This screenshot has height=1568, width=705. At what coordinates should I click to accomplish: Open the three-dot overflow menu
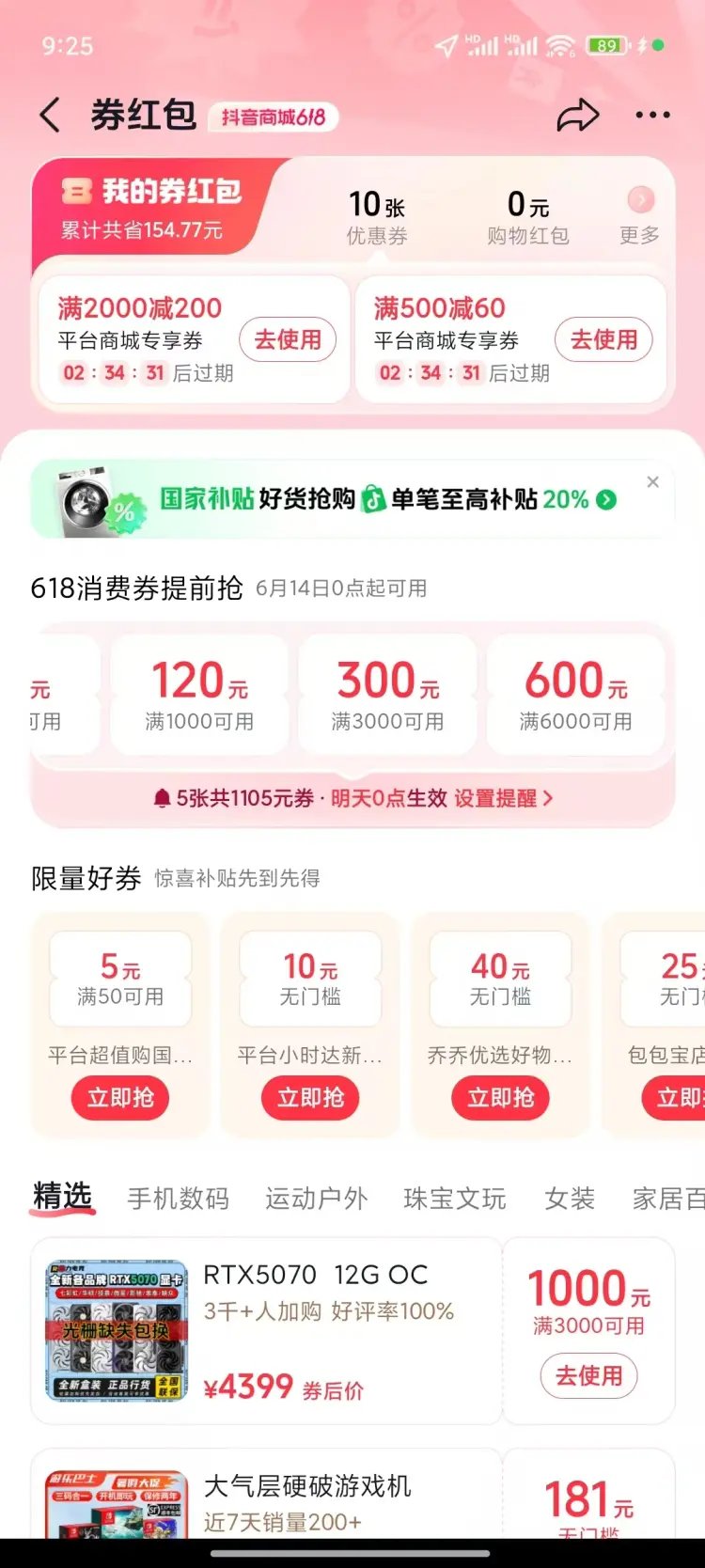coord(652,116)
